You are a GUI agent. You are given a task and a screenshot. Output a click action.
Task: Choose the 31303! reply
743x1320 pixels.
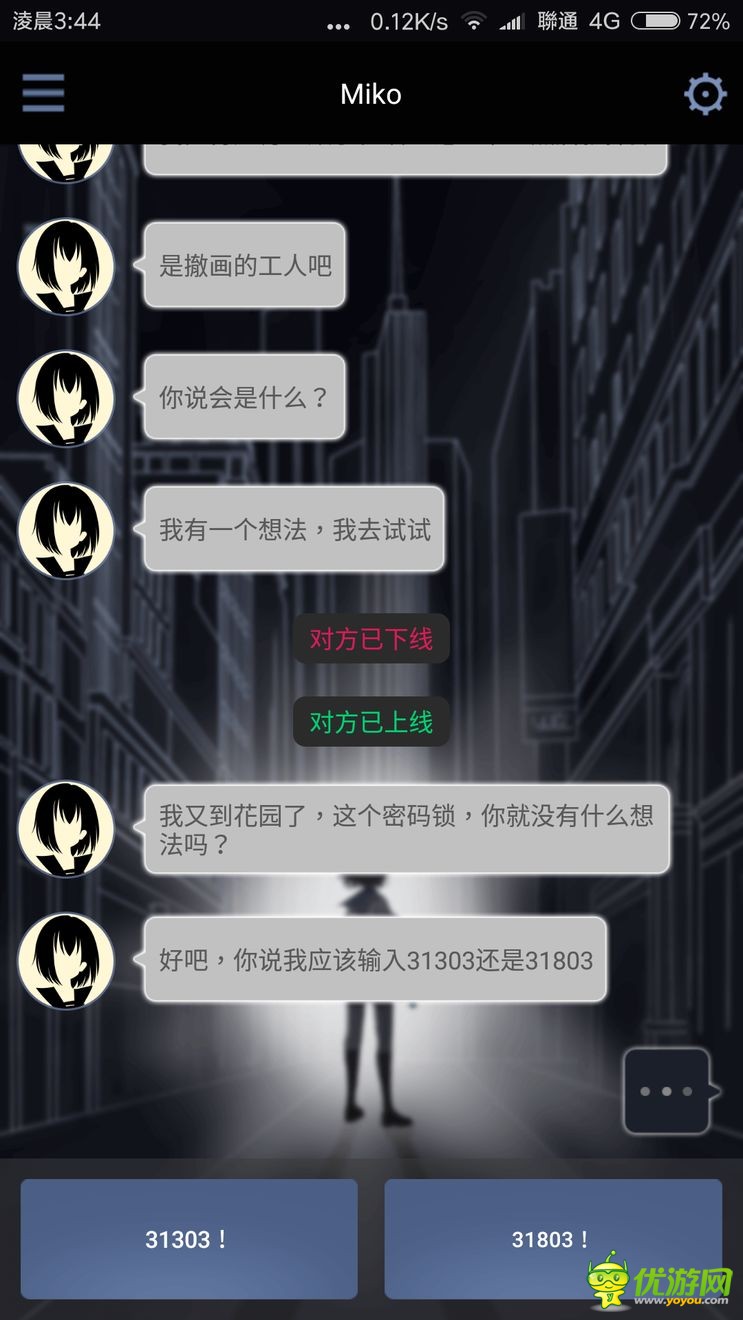click(x=188, y=1239)
